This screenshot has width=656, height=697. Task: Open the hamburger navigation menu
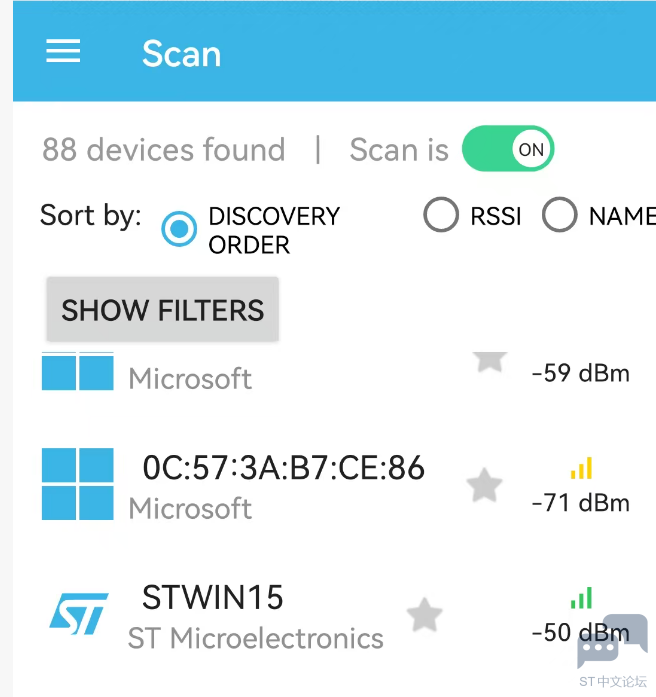(63, 51)
